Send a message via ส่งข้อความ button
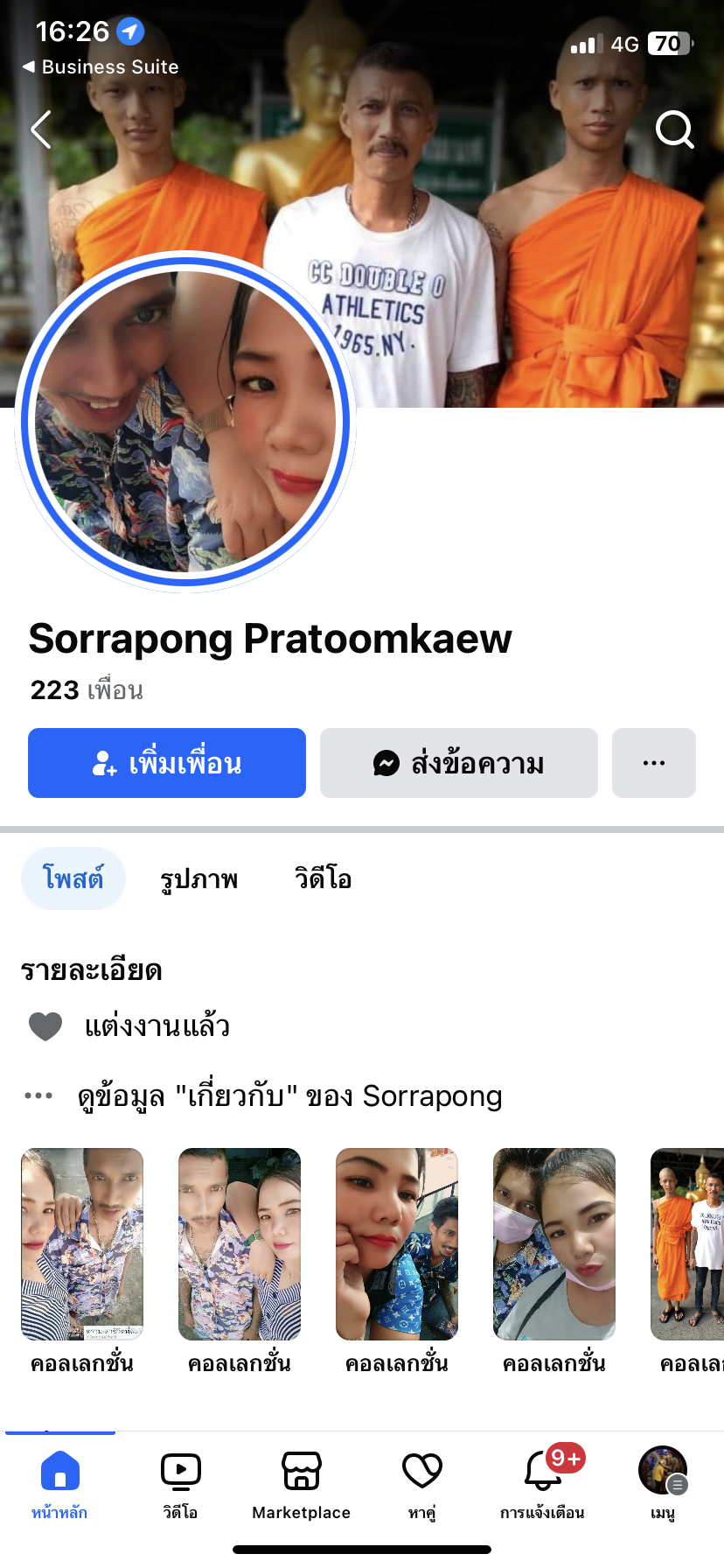 458,763
